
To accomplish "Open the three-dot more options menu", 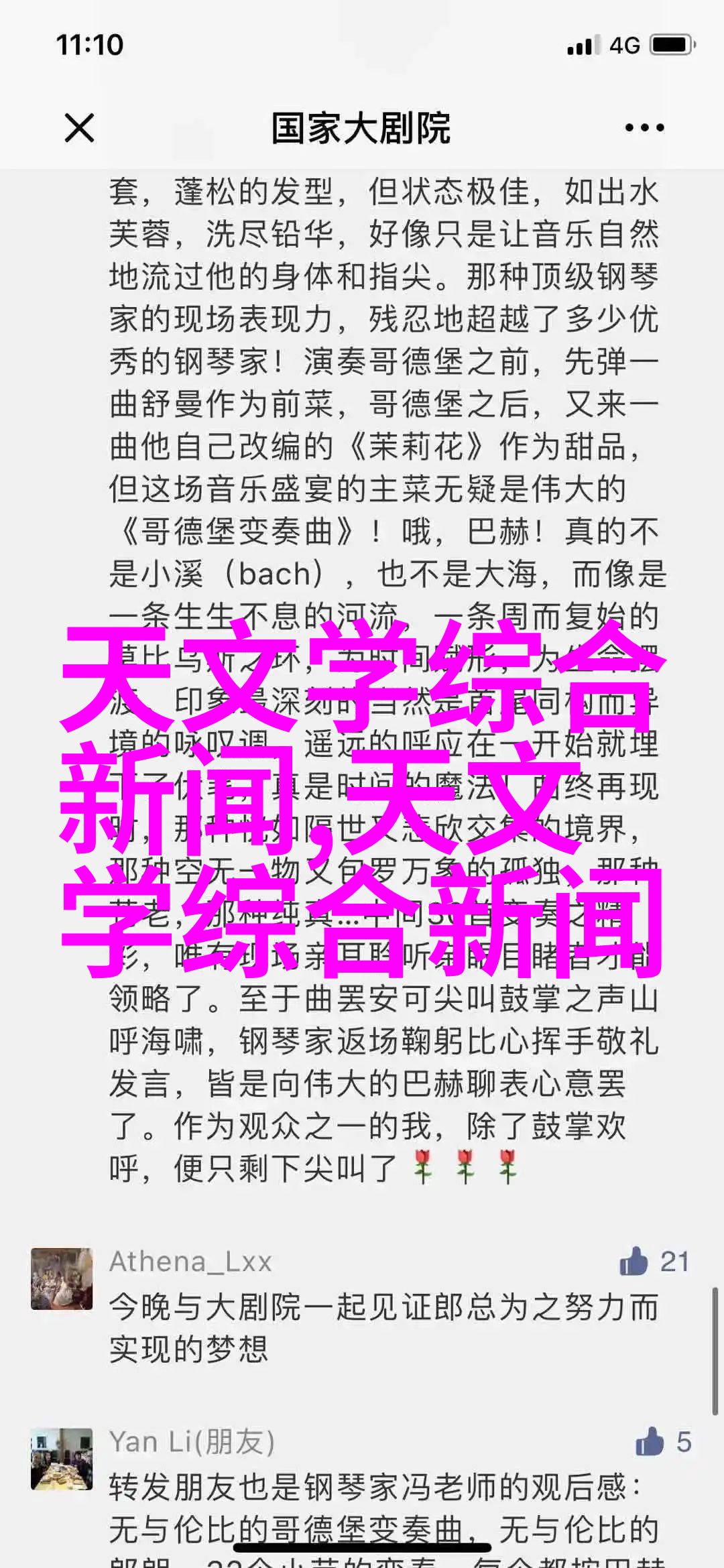I will pos(644,128).
